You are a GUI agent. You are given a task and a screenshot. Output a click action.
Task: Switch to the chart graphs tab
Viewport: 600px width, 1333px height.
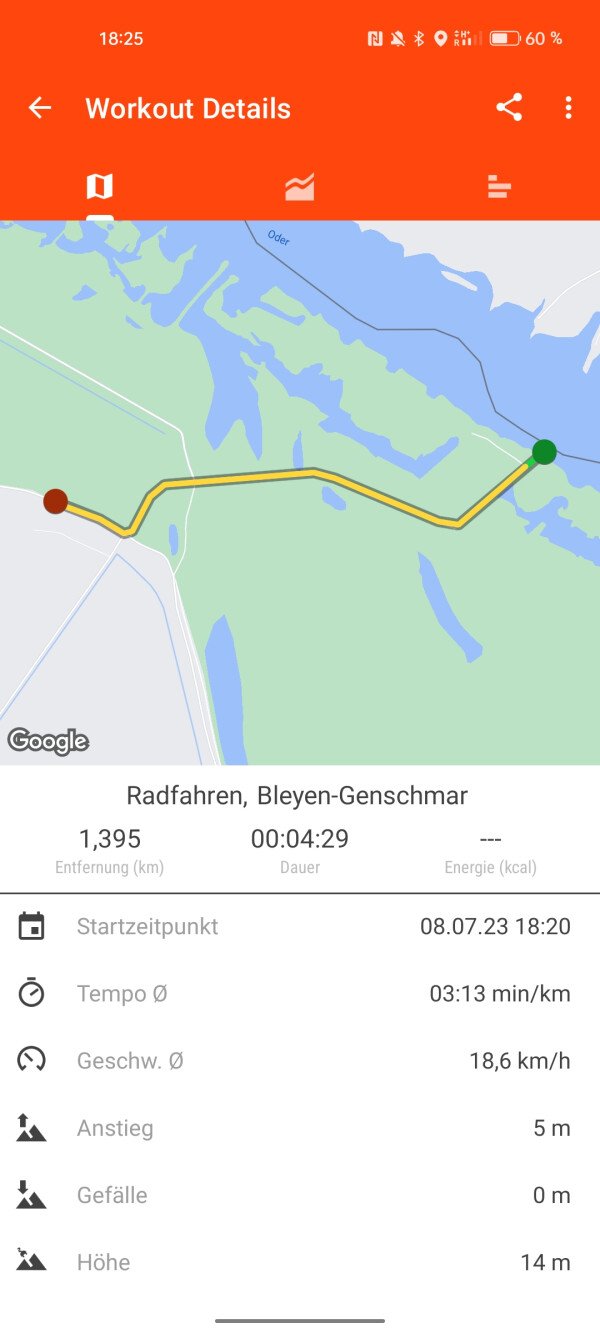[299, 186]
